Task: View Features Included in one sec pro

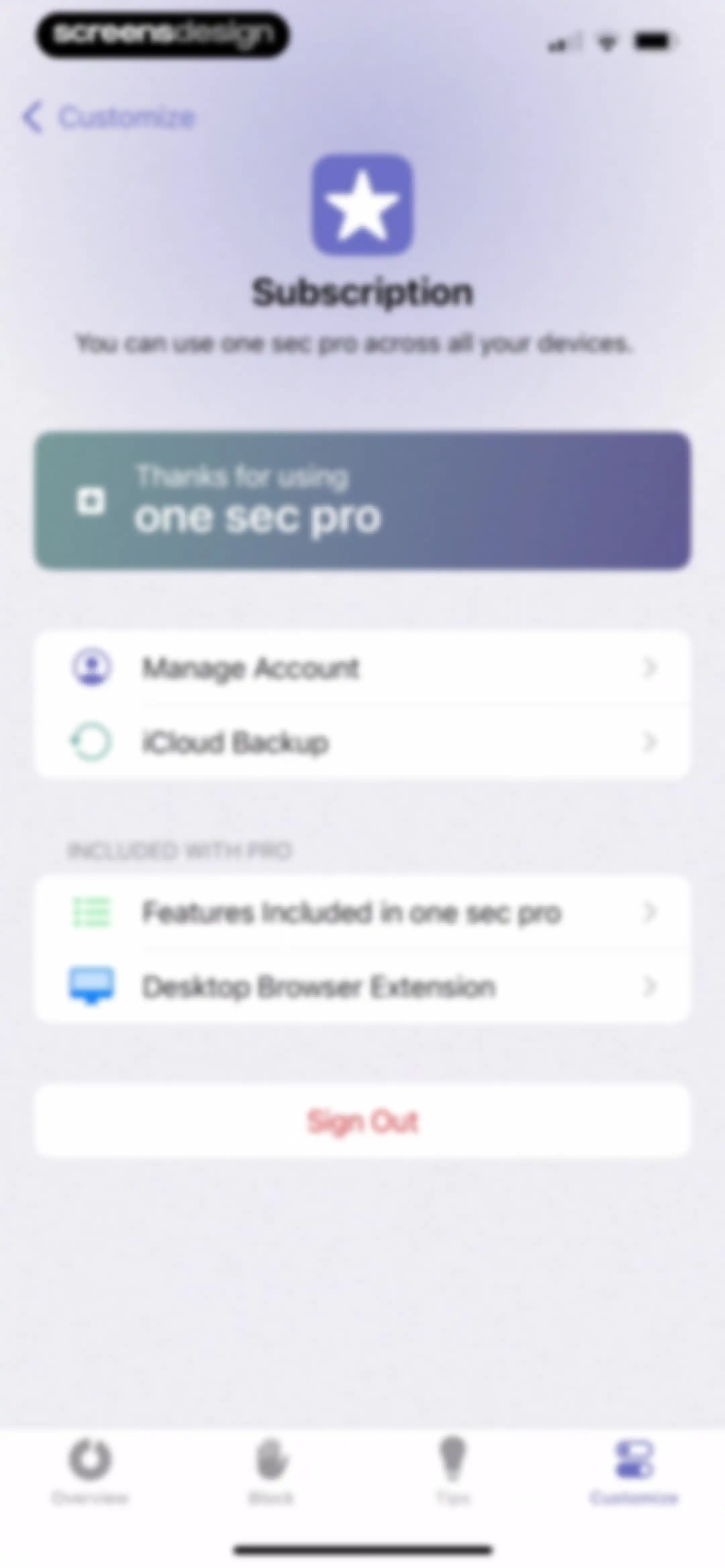Action: tap(362, 913)
